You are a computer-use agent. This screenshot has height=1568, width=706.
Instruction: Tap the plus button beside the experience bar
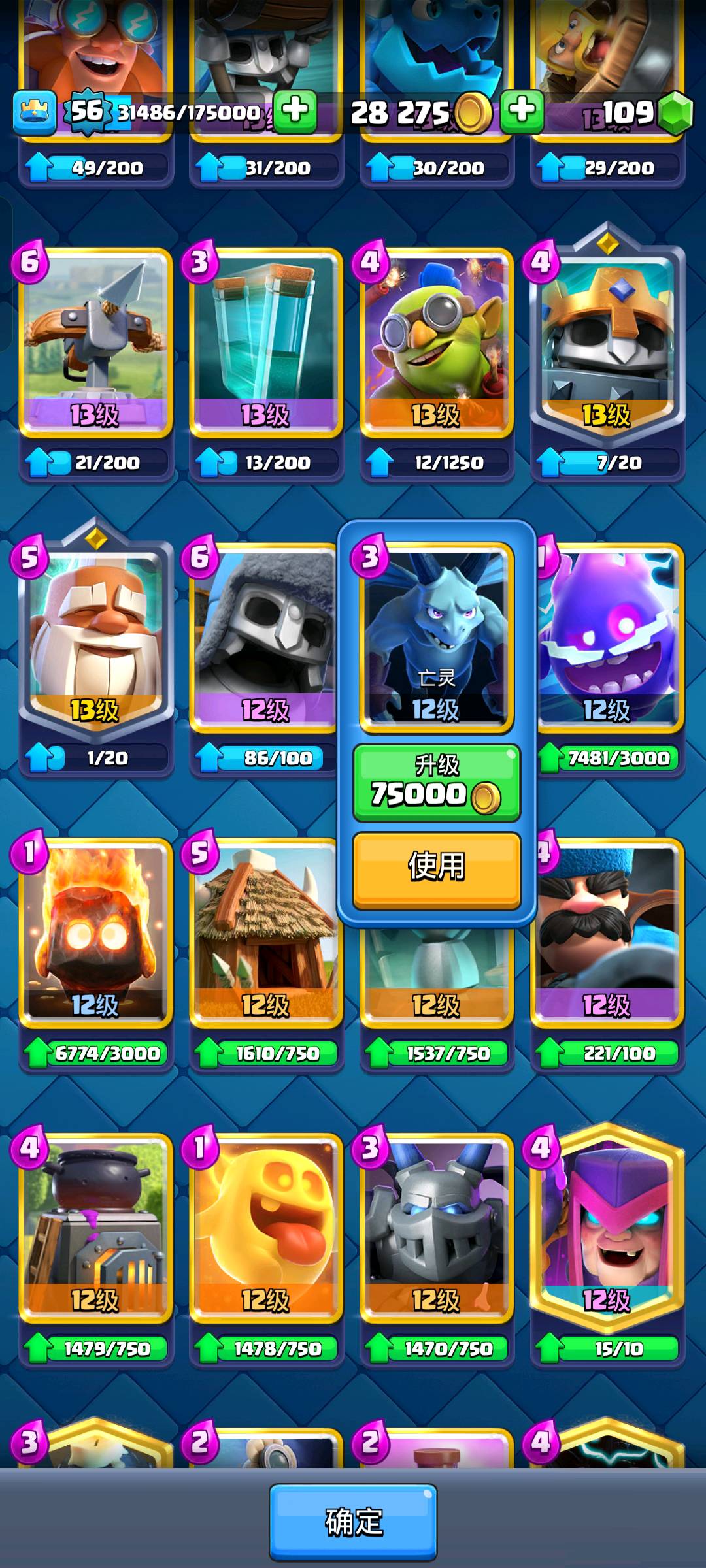(x=295, y=111)
